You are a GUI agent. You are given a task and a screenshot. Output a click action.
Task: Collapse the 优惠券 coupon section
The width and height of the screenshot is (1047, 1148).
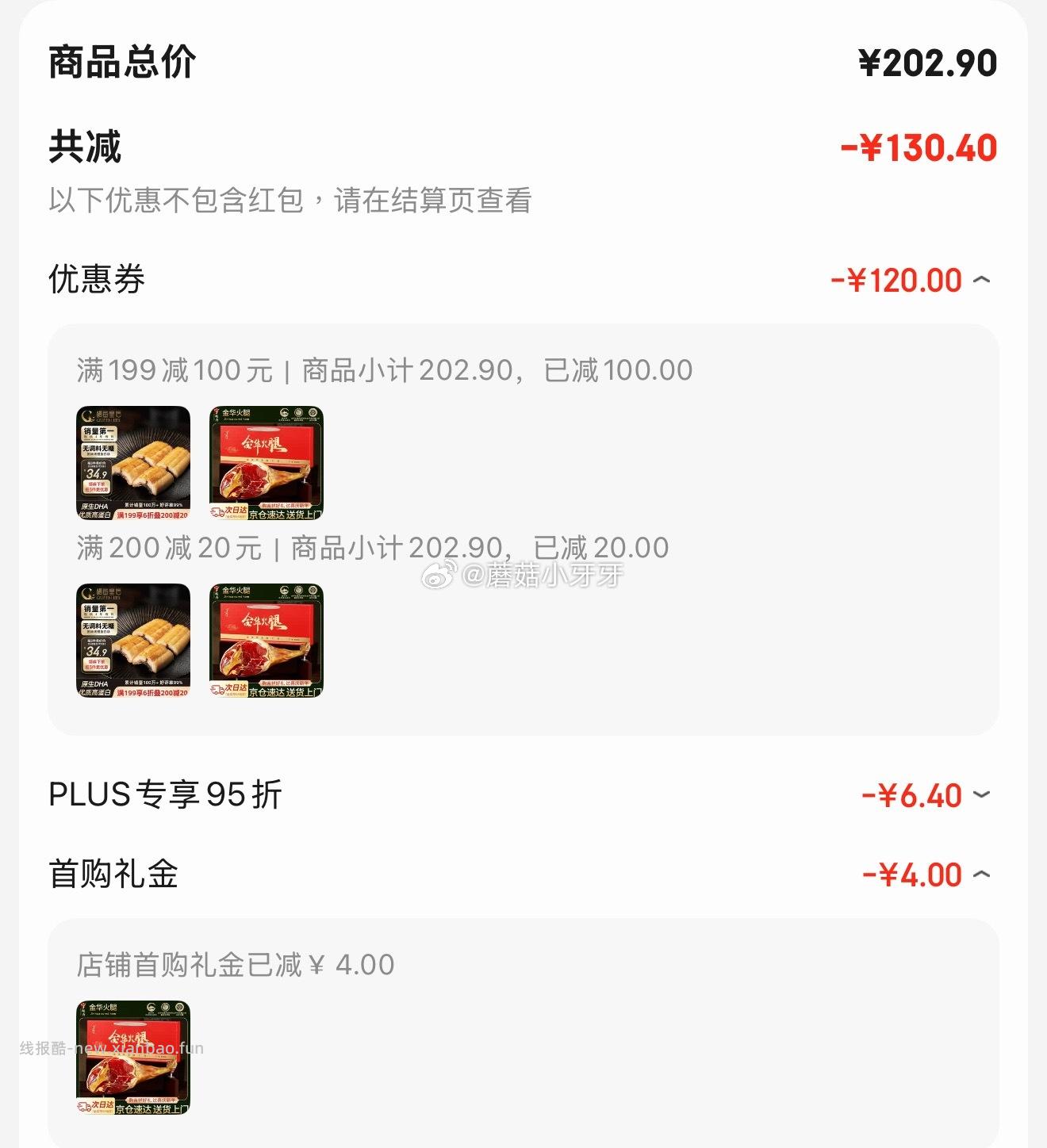pyautogui.click(x=982, y=281)
